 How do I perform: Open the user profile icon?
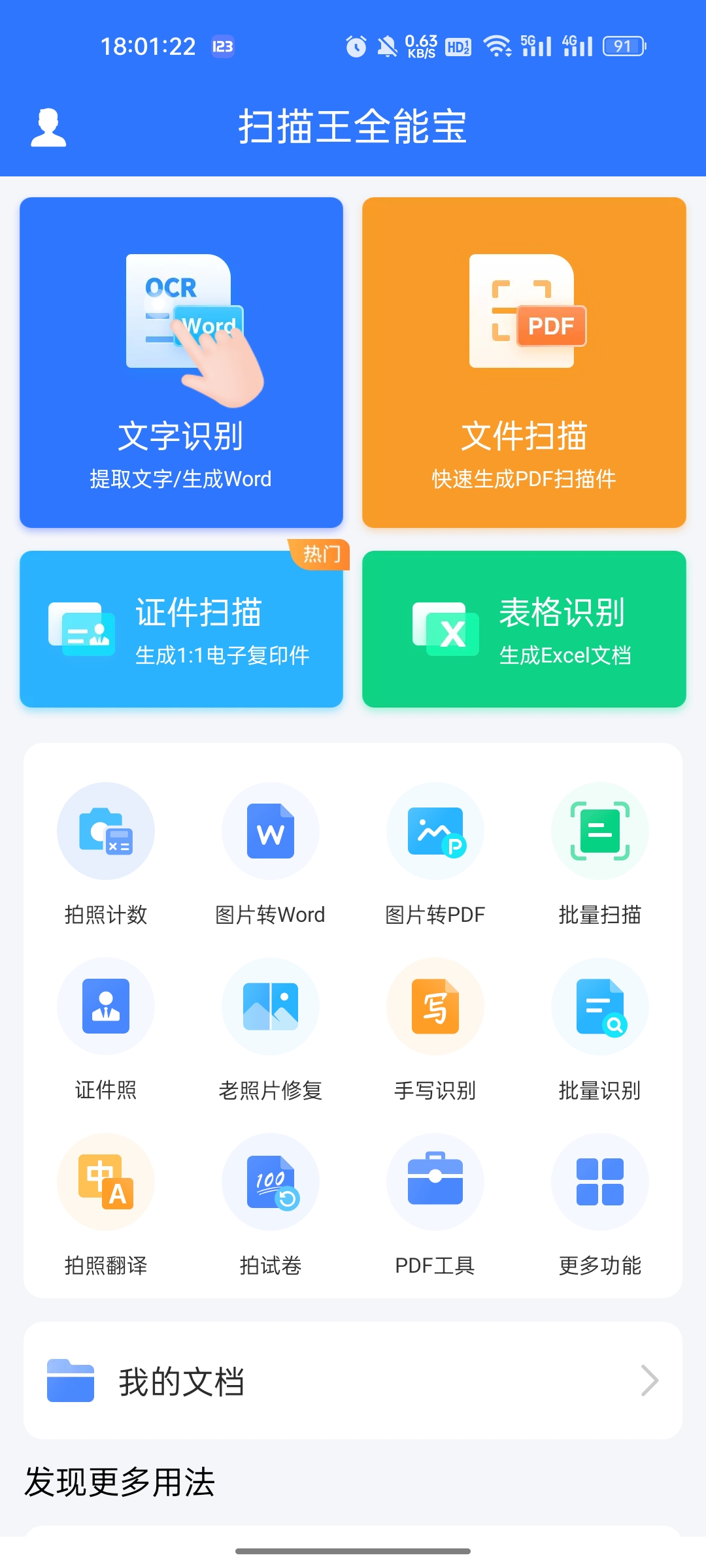[48, 127]
